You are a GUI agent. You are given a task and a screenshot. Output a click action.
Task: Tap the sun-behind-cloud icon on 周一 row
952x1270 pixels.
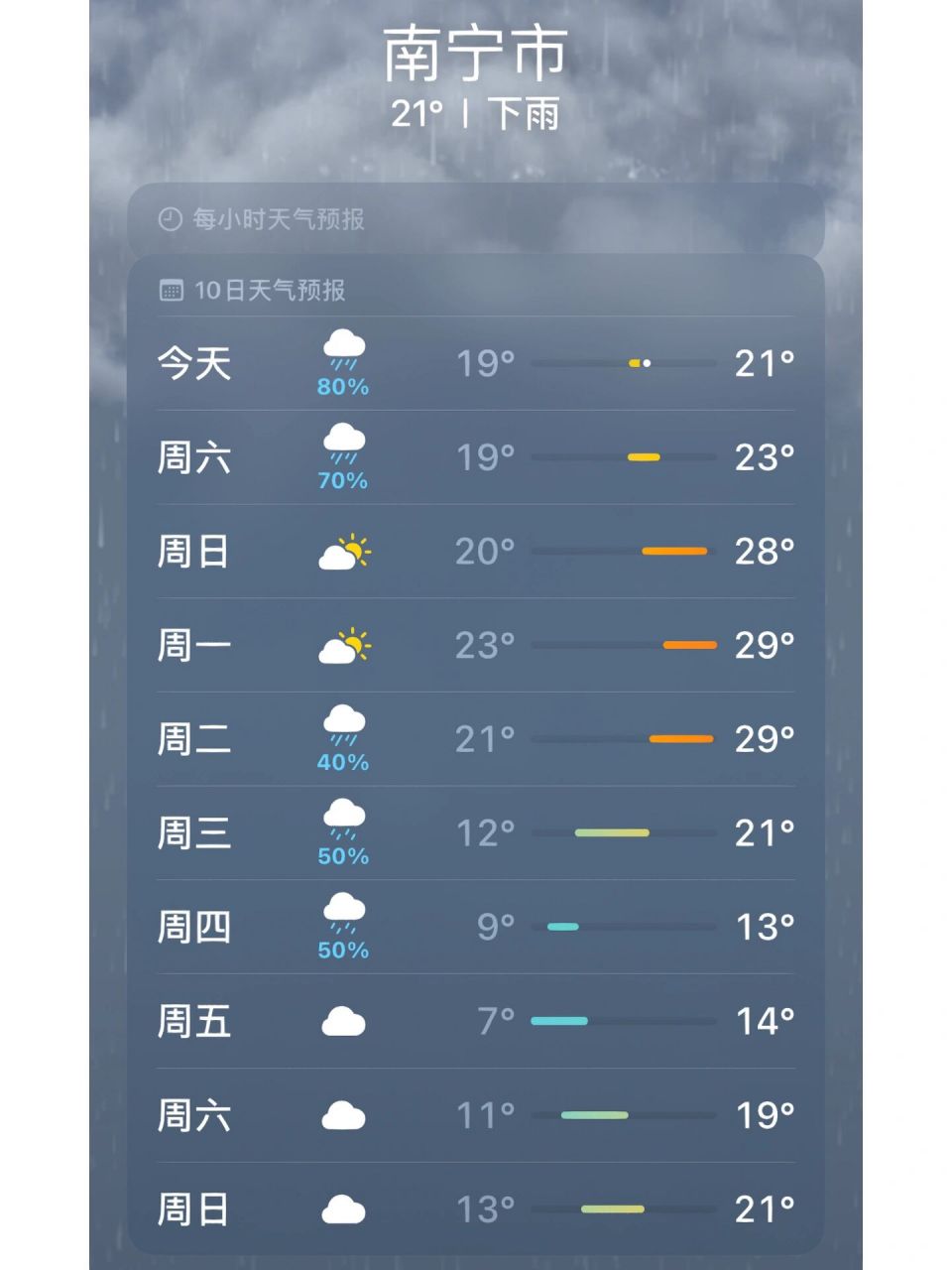(x=344, y=645)
